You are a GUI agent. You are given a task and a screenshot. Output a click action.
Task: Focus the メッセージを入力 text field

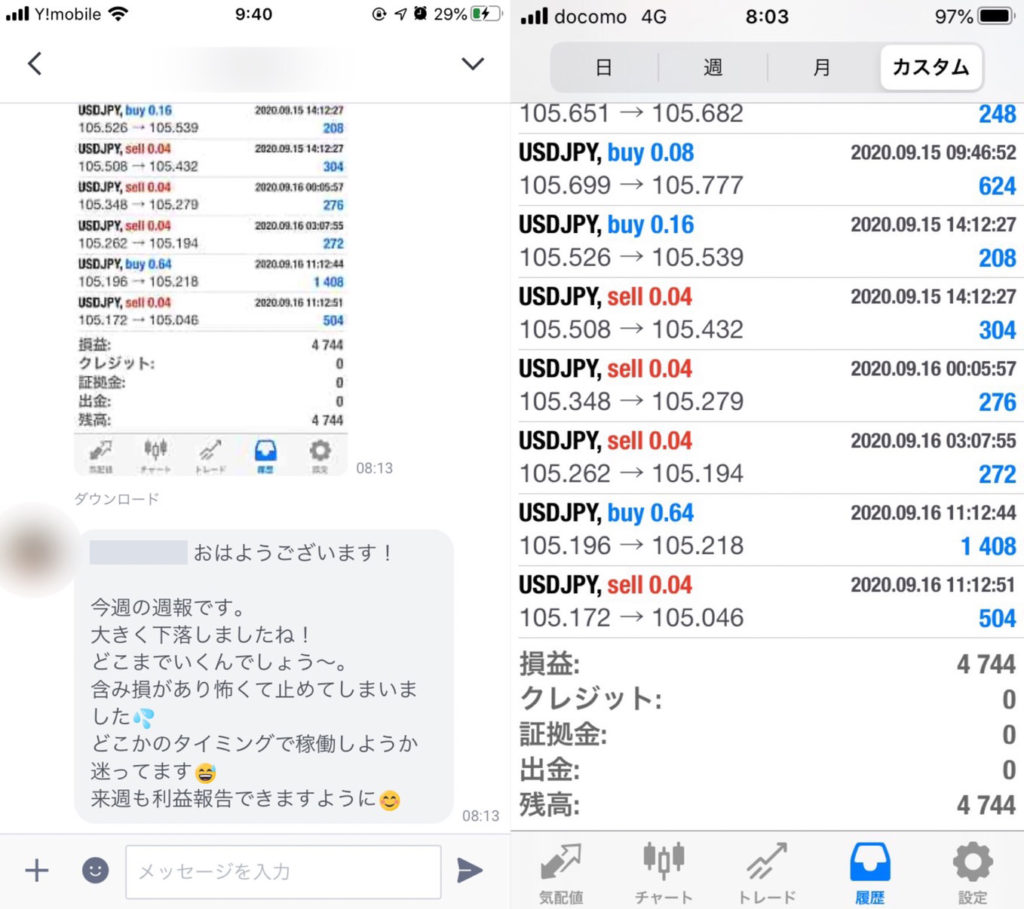point(283,872)
